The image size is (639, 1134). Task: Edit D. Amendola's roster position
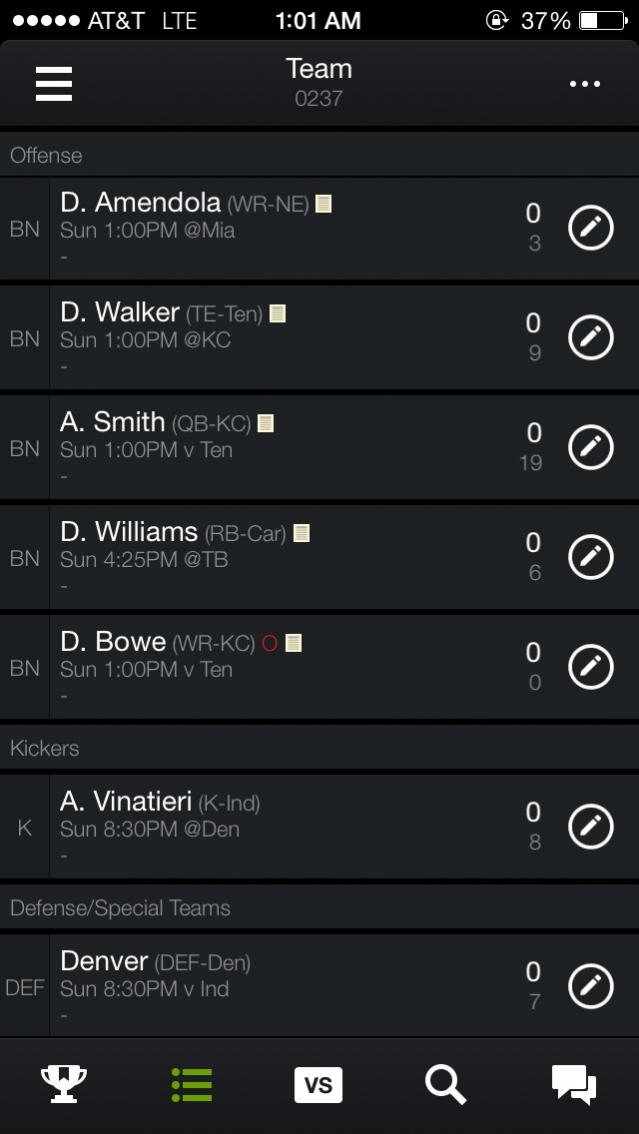click(x=590, y=229)
